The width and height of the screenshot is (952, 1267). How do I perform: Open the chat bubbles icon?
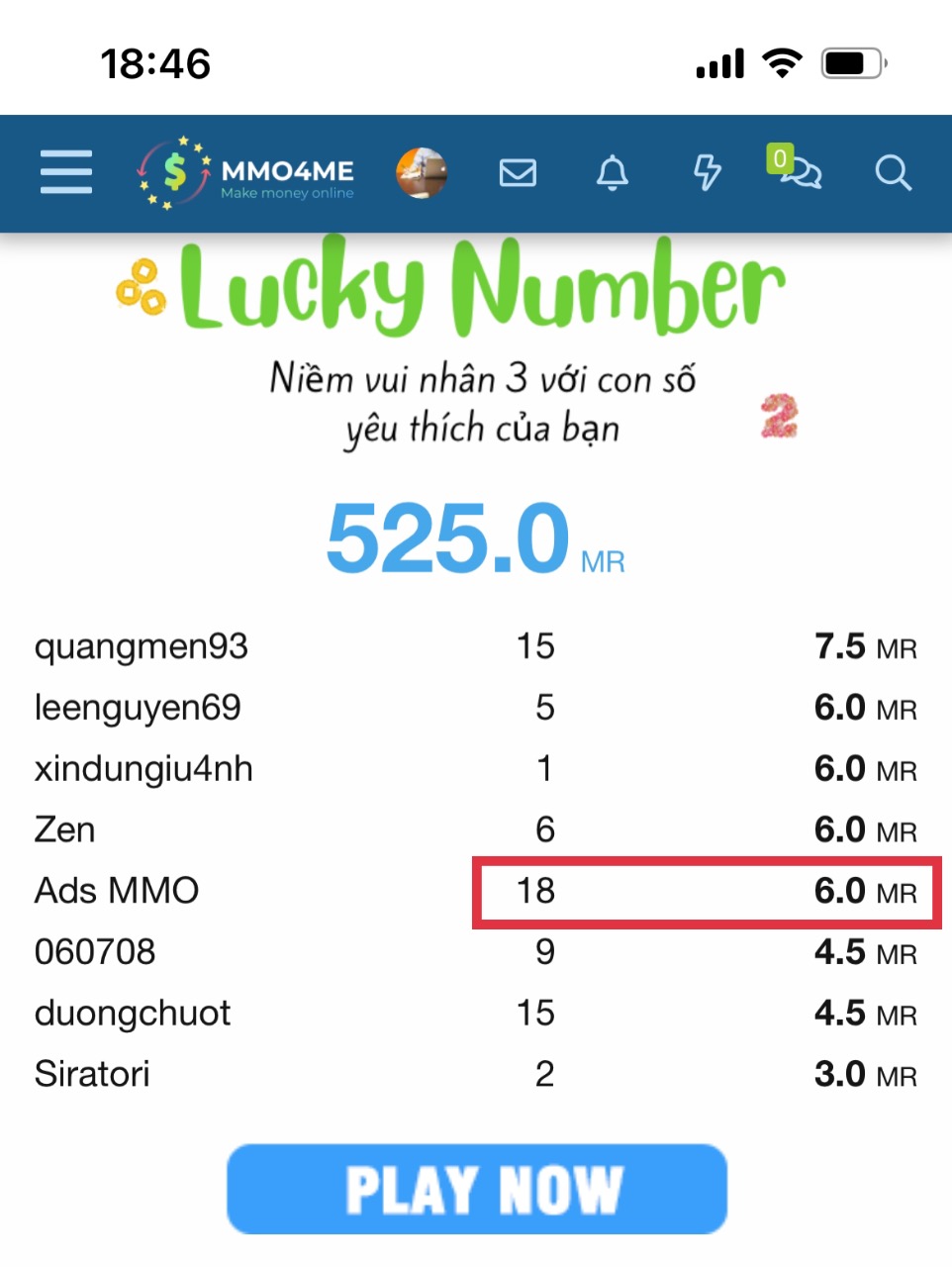(800, 173)
